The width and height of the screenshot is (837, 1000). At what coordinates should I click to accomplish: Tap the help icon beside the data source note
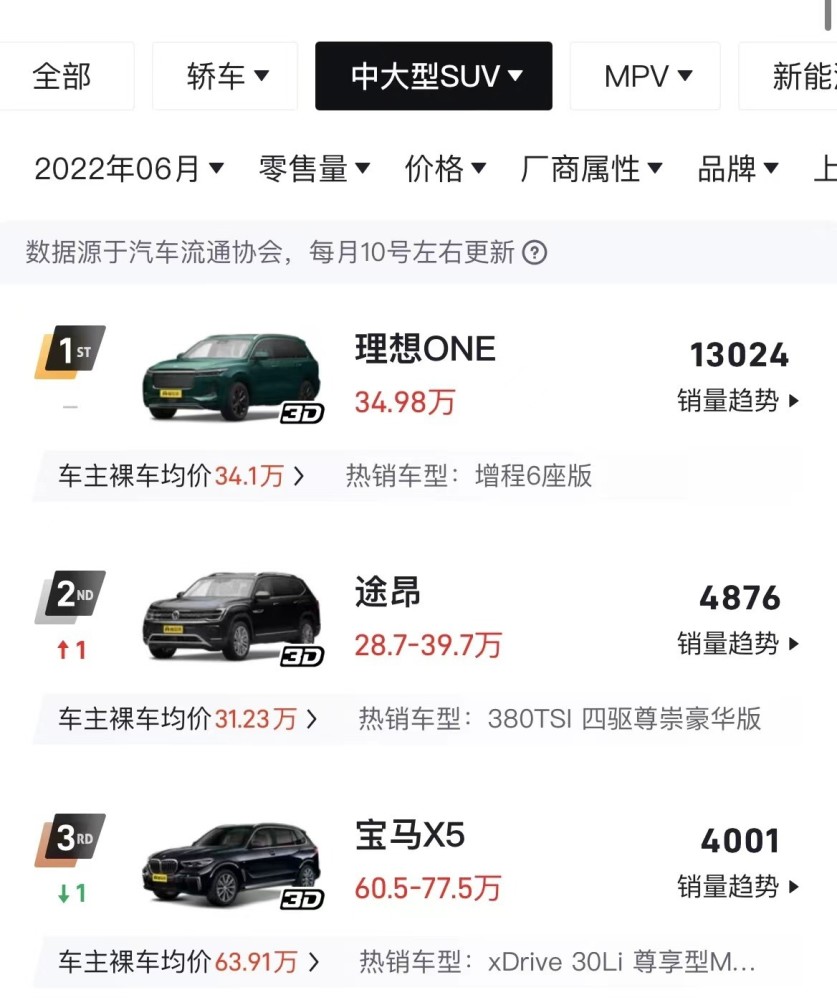[x=535, y=252]
